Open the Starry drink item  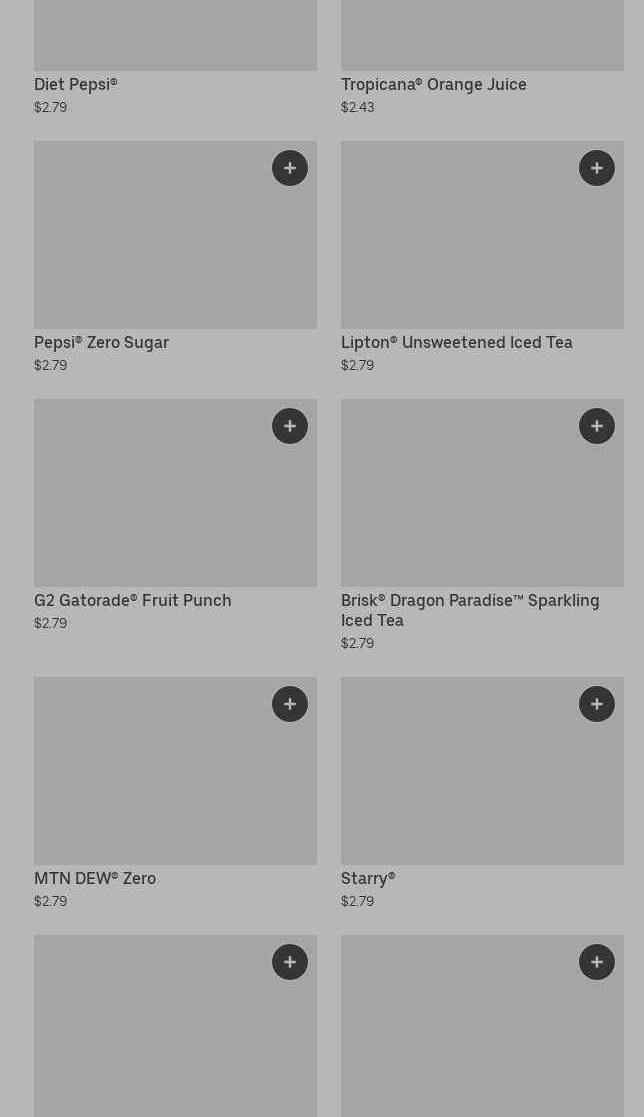pyautogui.click(x=368, y=879)
